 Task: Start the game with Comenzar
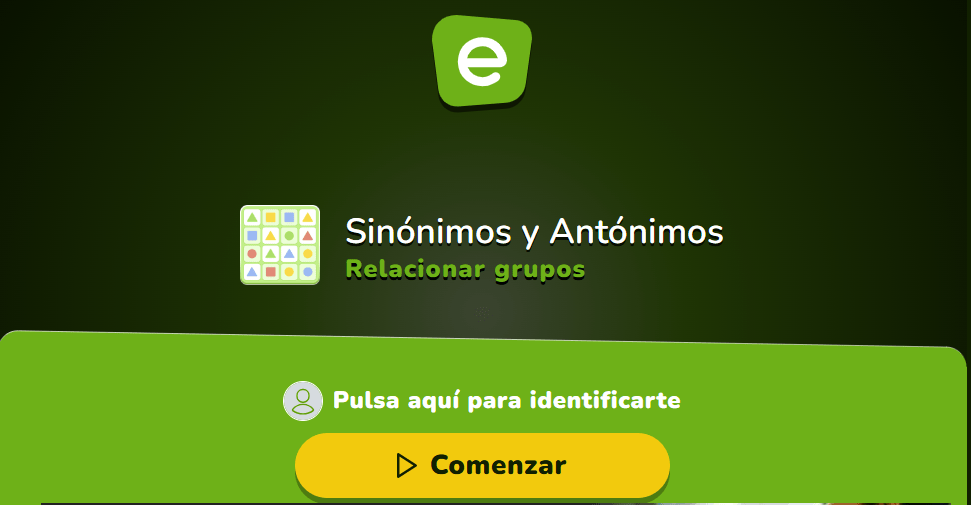[482, 465]
